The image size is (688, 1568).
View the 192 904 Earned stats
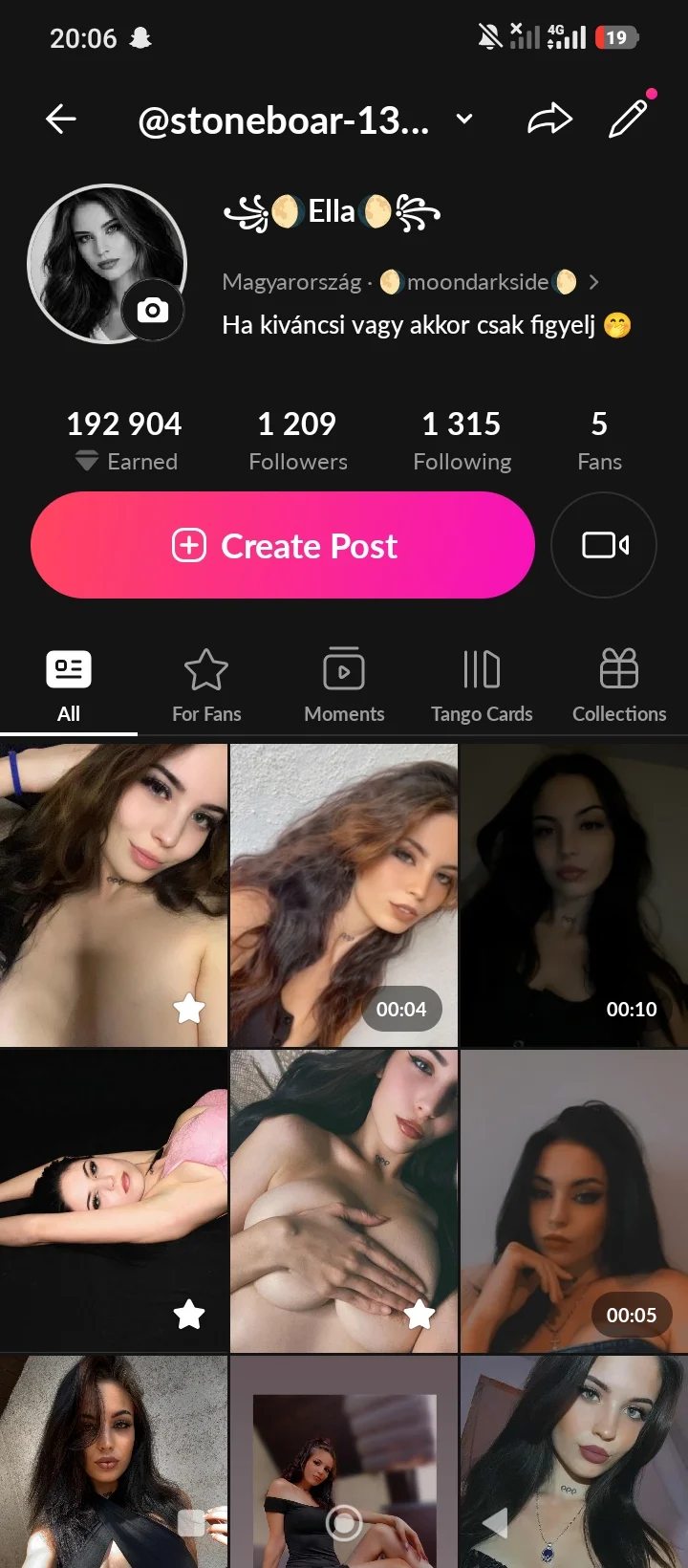[x=124, y=440]
